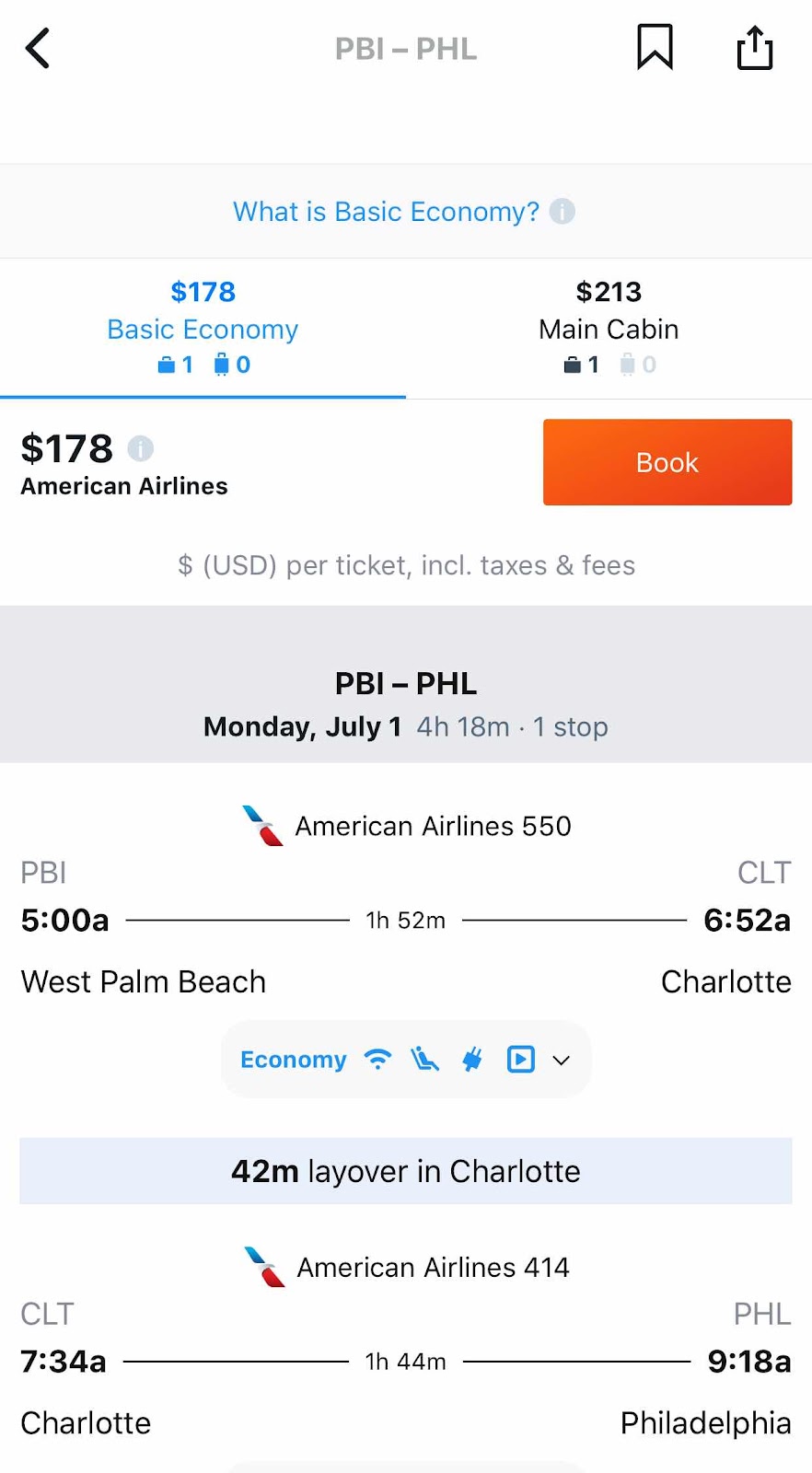Tap the info icon beside the $178 price
Viewport: 812px width, 1473px height.
[140, 448]
